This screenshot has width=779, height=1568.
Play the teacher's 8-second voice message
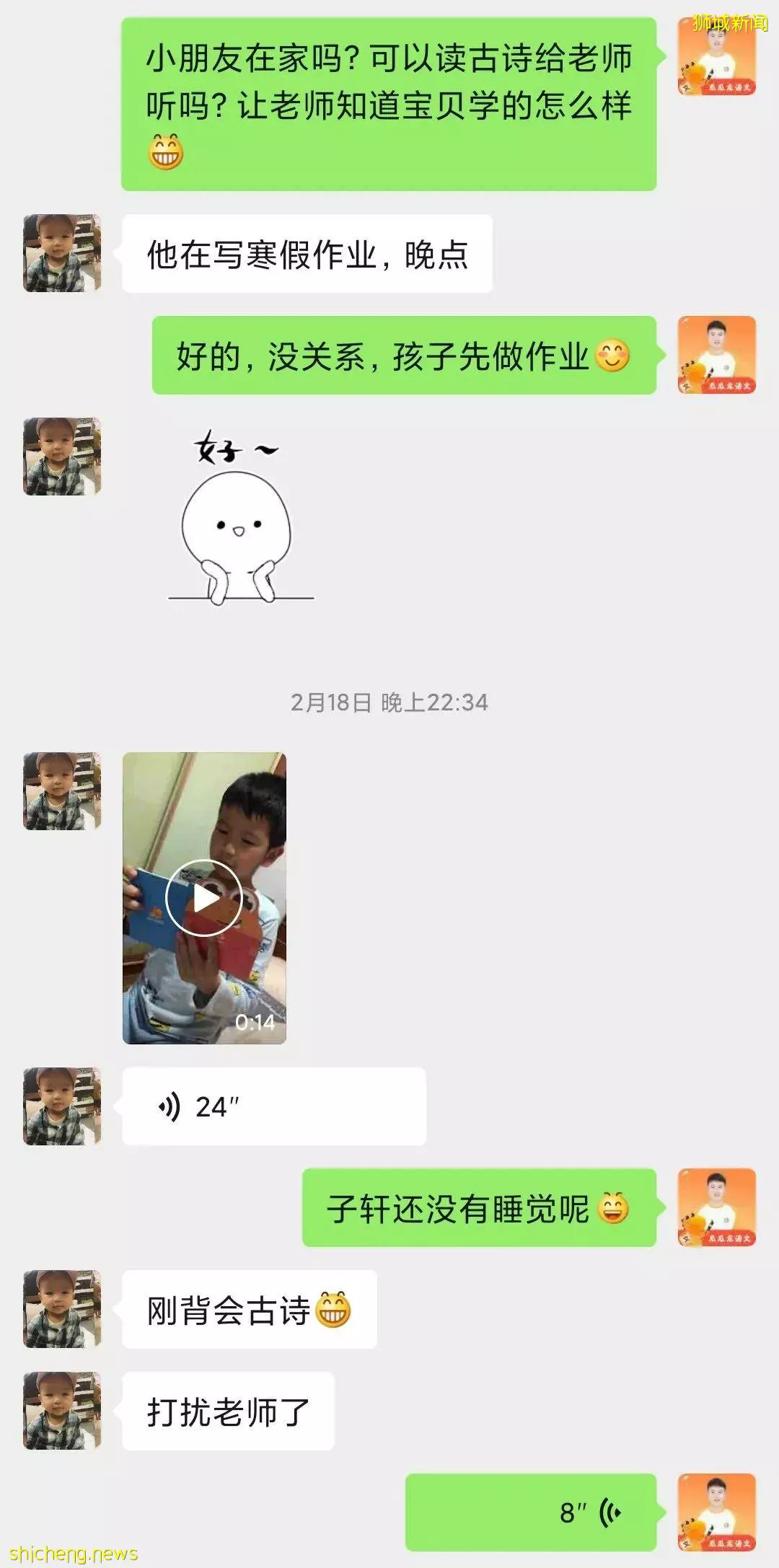coord(531,1512)
